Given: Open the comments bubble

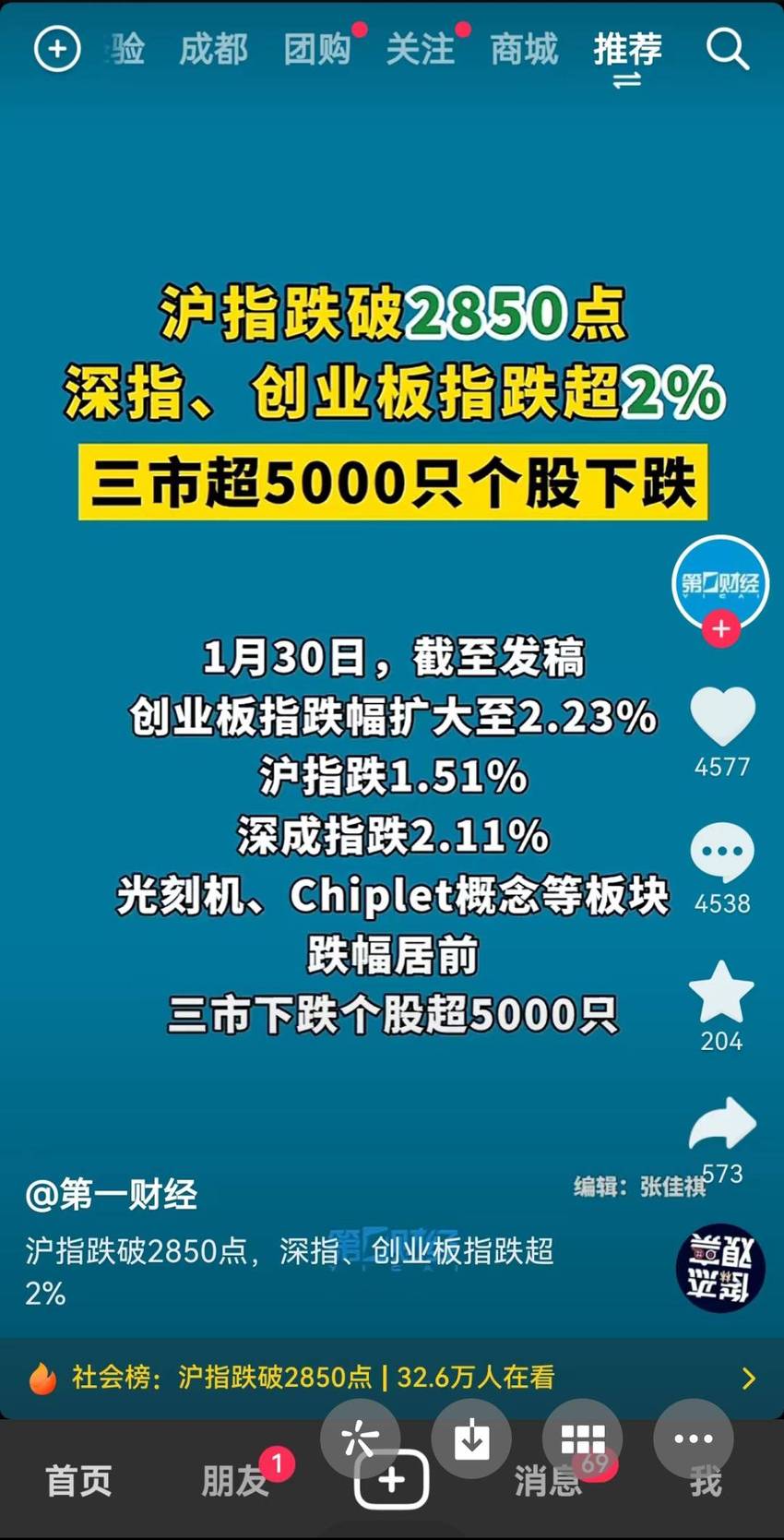Looking at the screenshot, I should coord(722,852).
